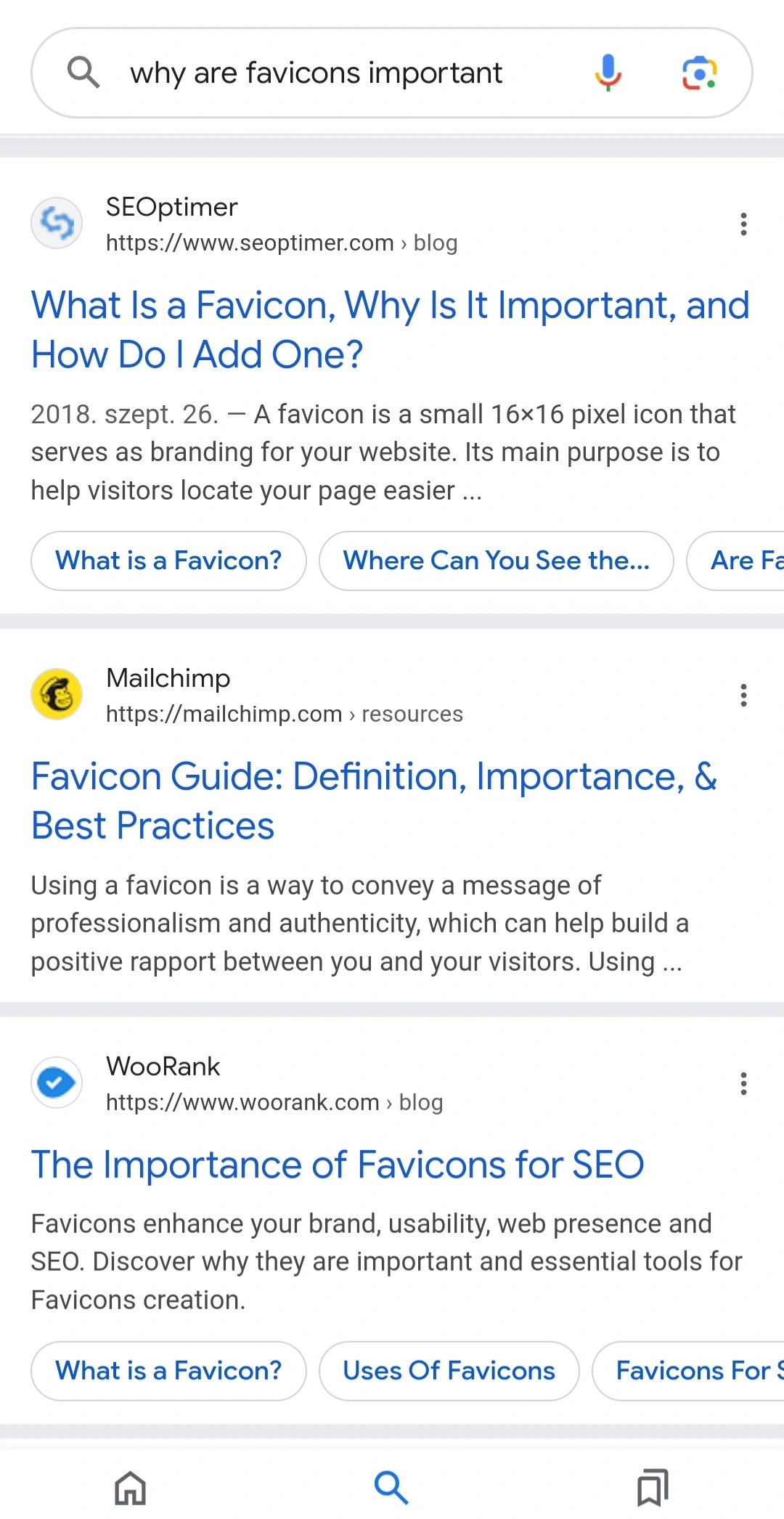Open Google Lens camera search
784x1519 pixels.
[699, 72]
